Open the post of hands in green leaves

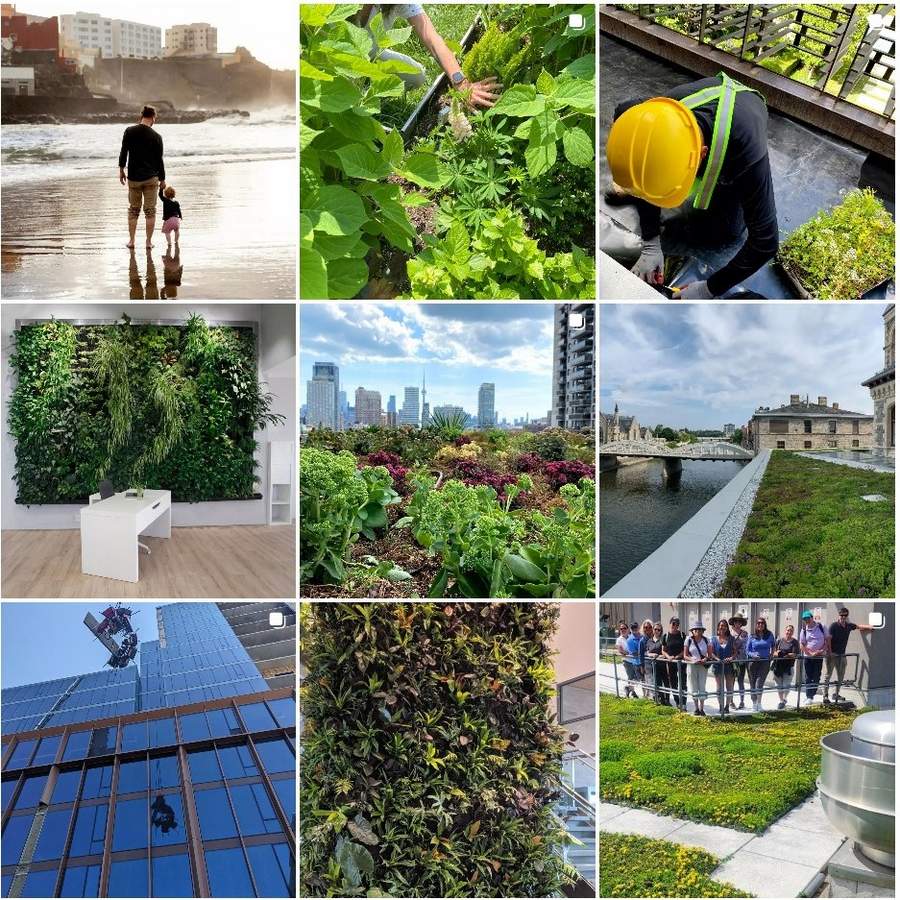pos(447,150)
